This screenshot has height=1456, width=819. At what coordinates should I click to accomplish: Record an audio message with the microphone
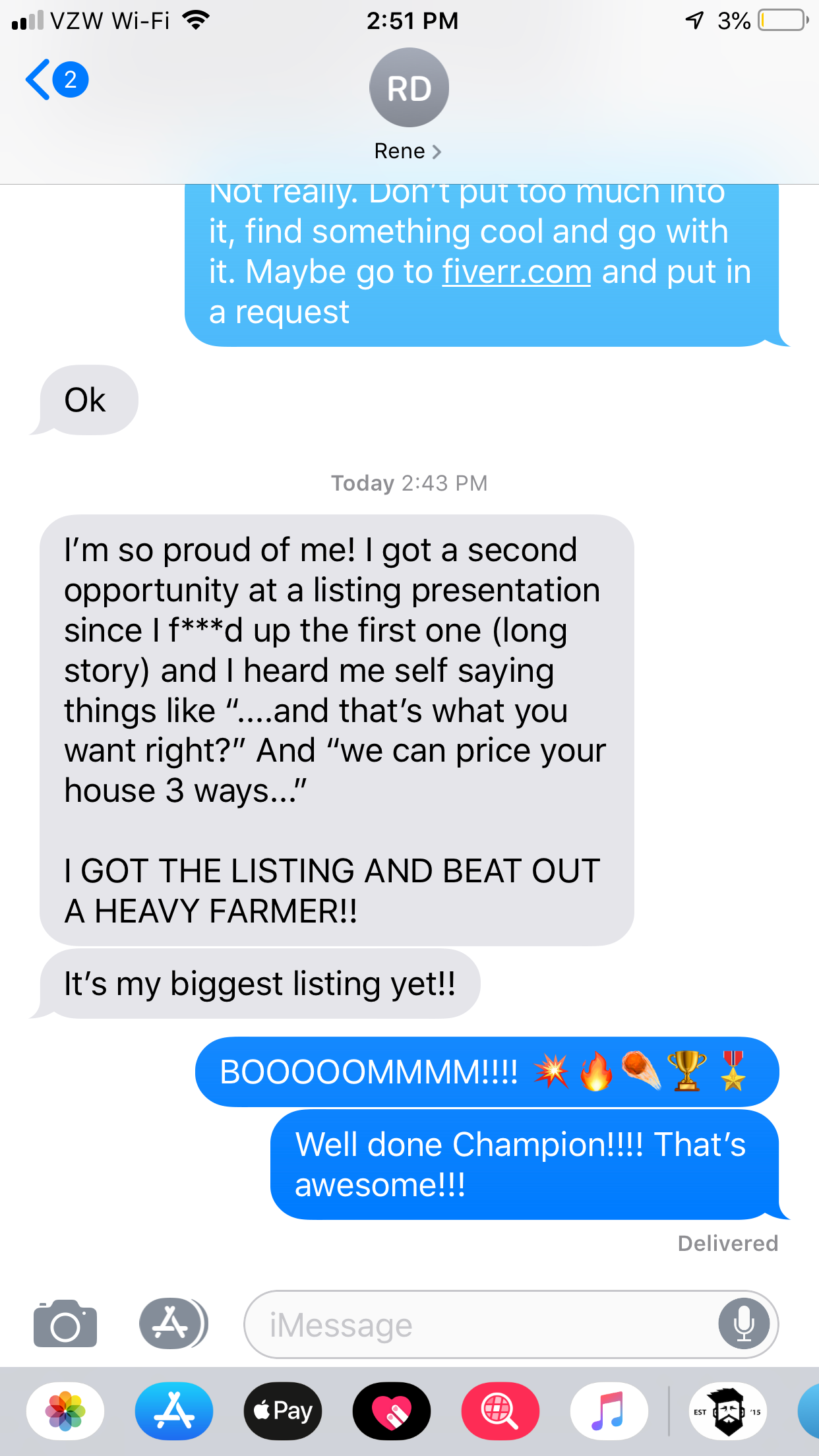(744, 1324)
